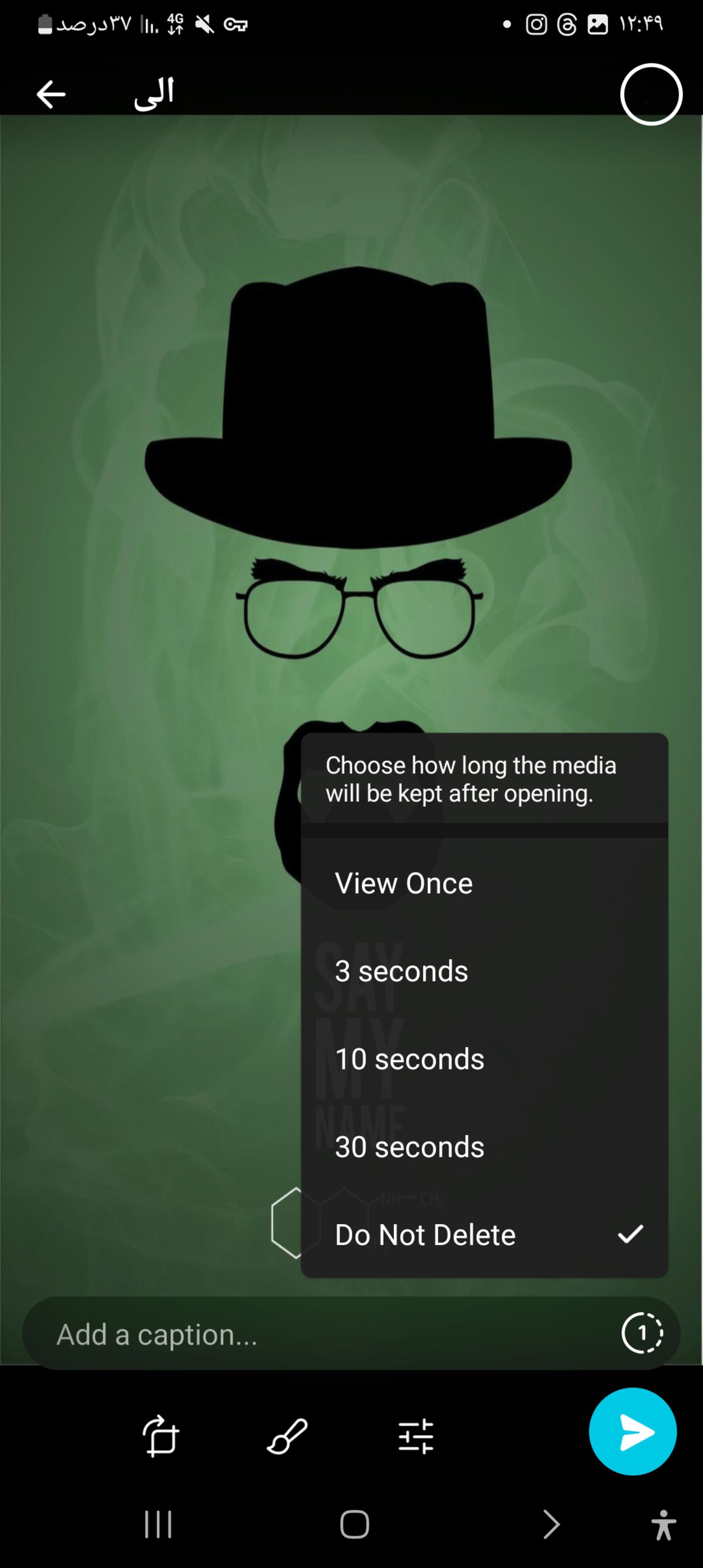703x1568 pixels.
Task: Choose the 3 seconds timer
Action: tap(402, 971)
